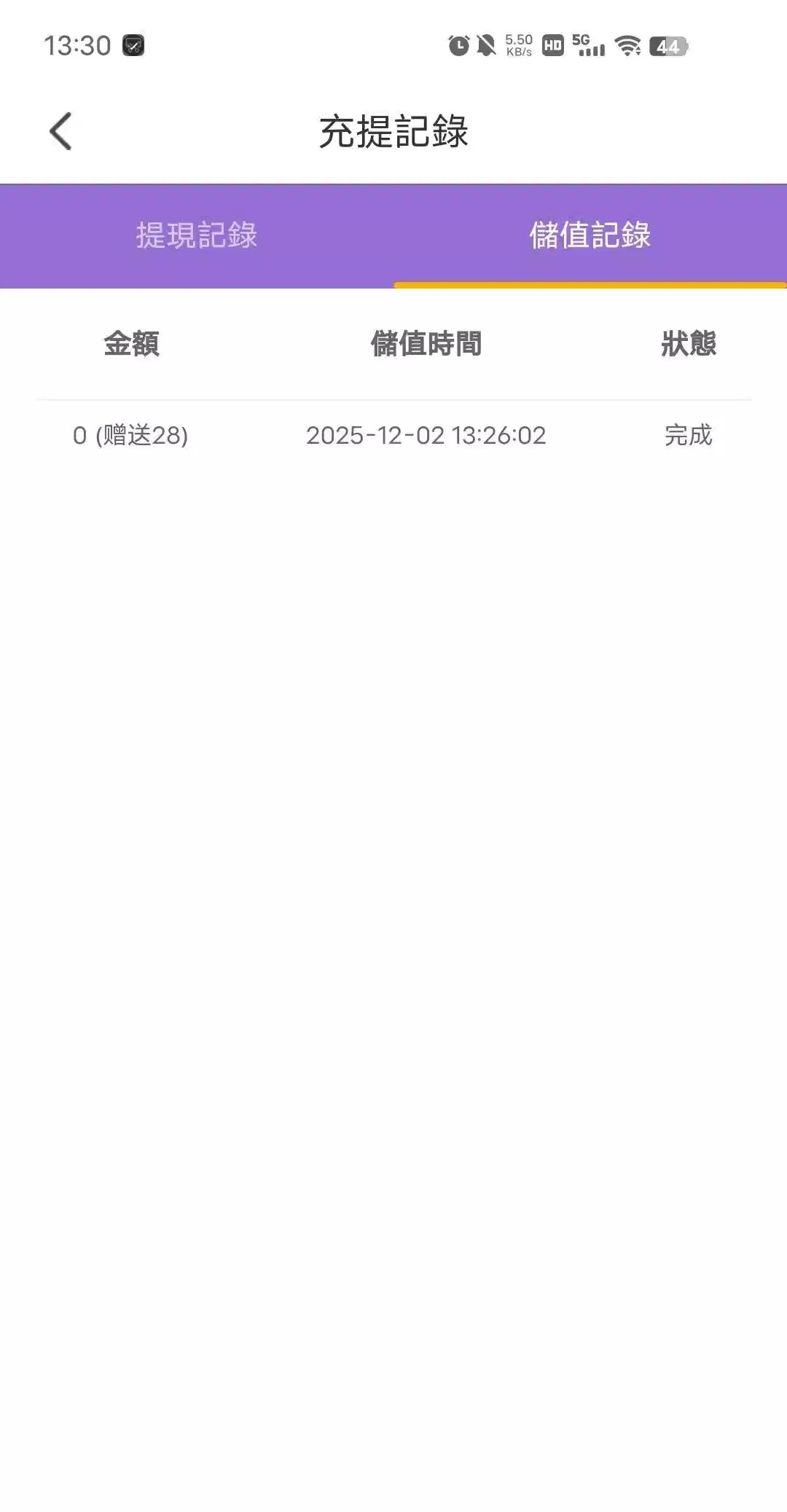Tap the HD indicator icon
Screen dimensions: 787x1512
[554, 45]
